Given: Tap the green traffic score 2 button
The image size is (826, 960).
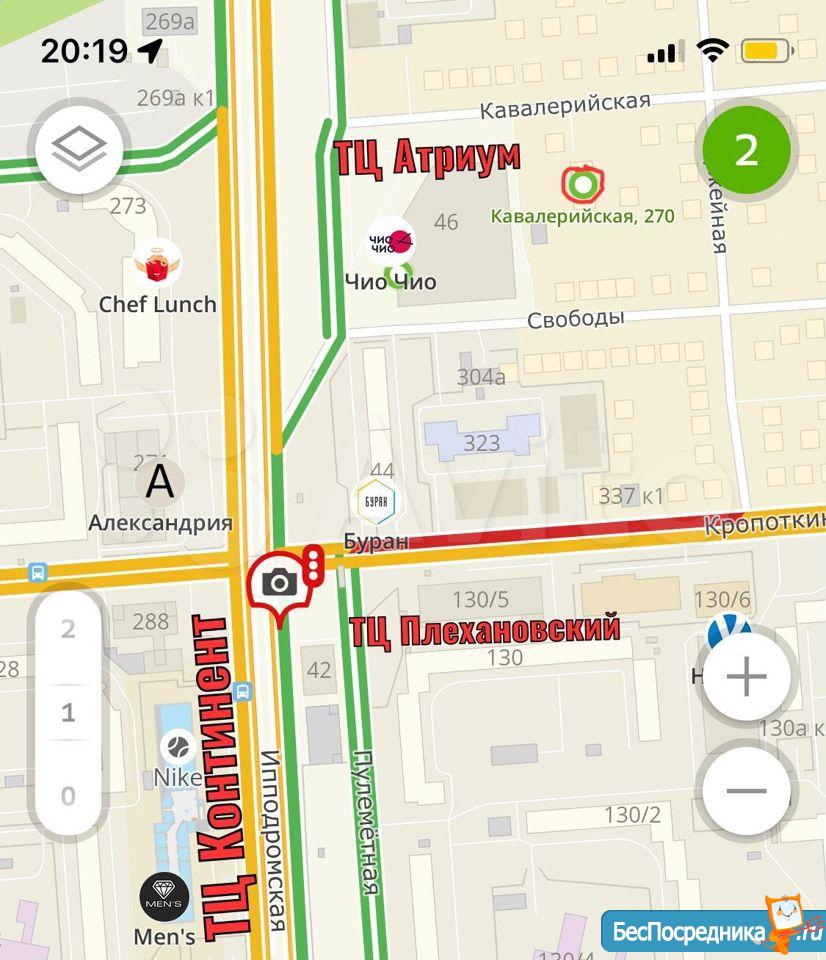Looking at the screenshot, I should [746, 150].
